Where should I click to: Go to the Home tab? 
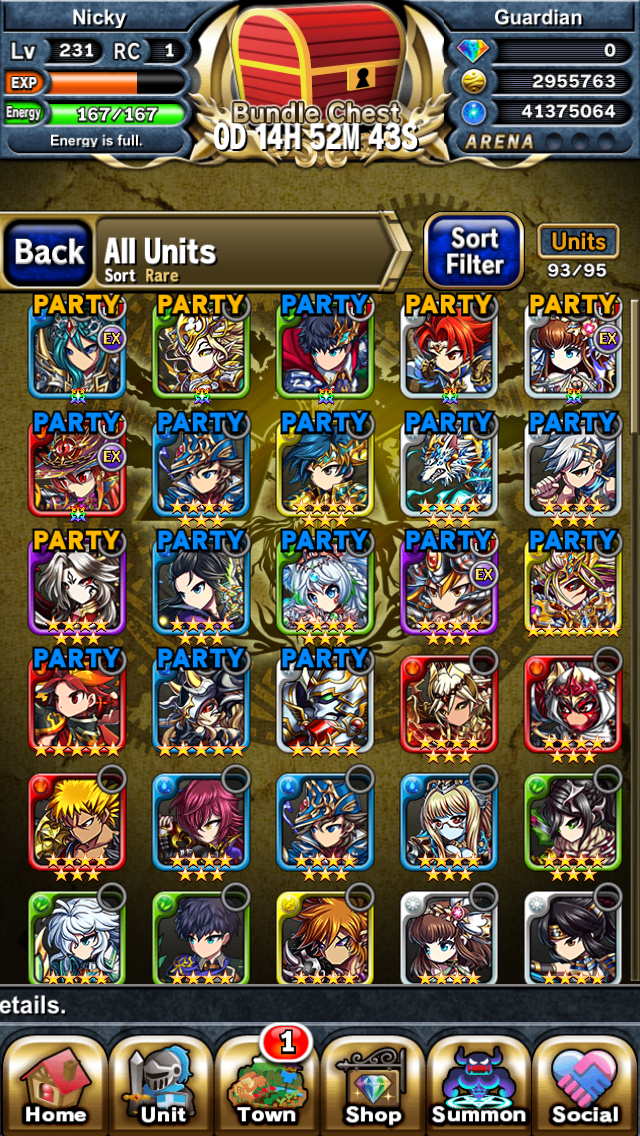pyautogui.click(x=54, y=1085)
